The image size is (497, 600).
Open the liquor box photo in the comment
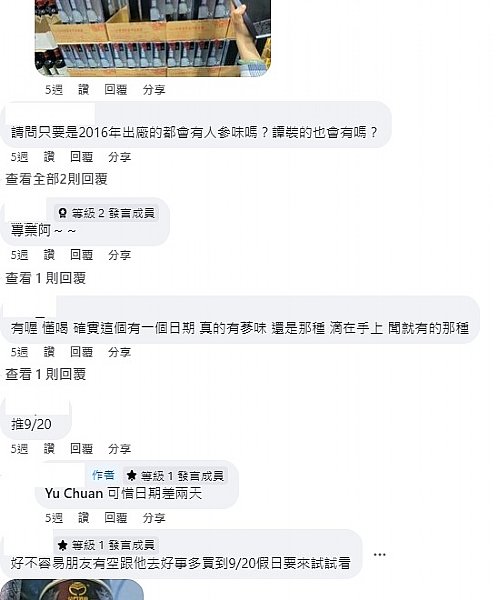coord(153,38)
